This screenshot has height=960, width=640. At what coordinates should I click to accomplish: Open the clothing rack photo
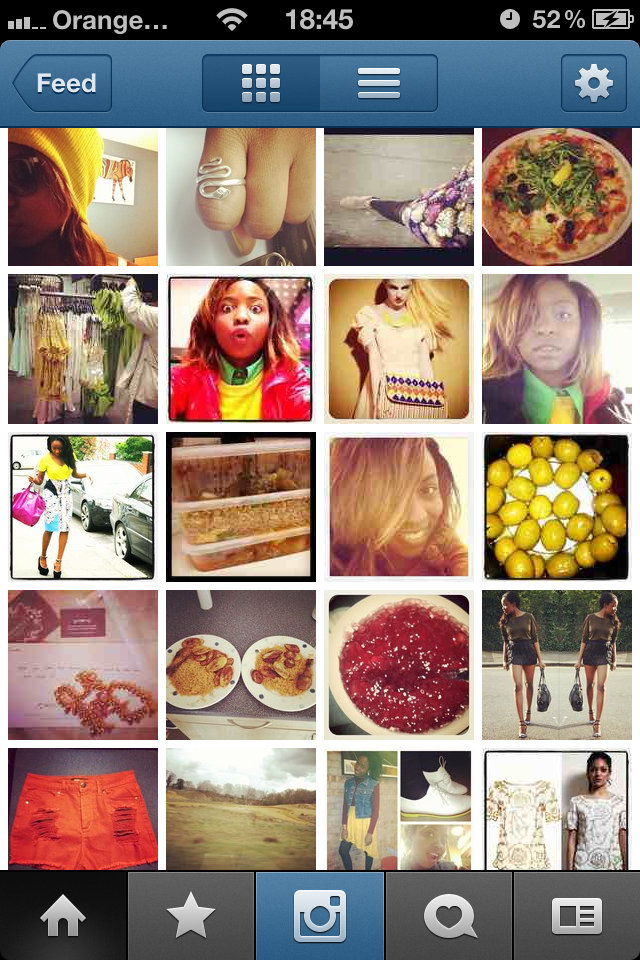point(83,349)
